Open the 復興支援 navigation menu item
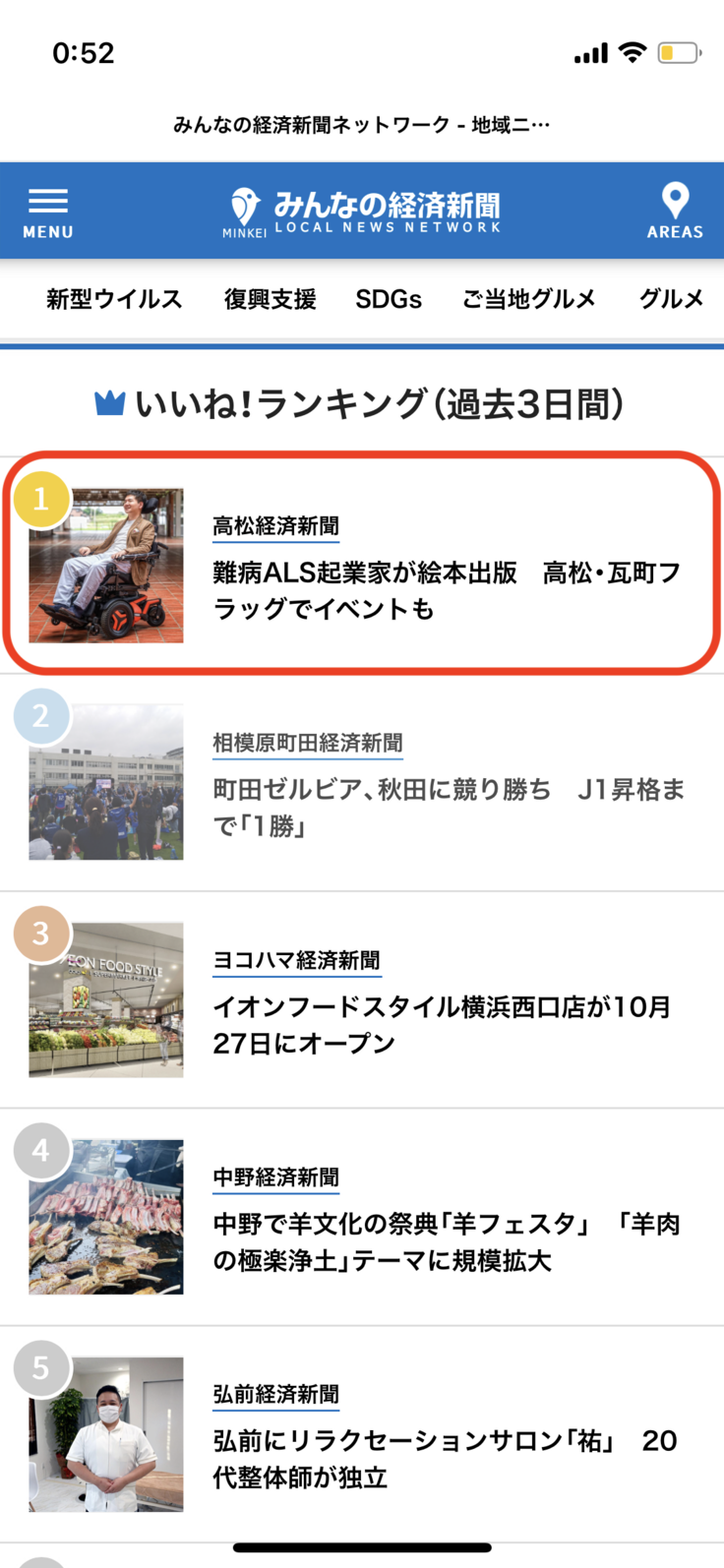 tap(269, 299)
